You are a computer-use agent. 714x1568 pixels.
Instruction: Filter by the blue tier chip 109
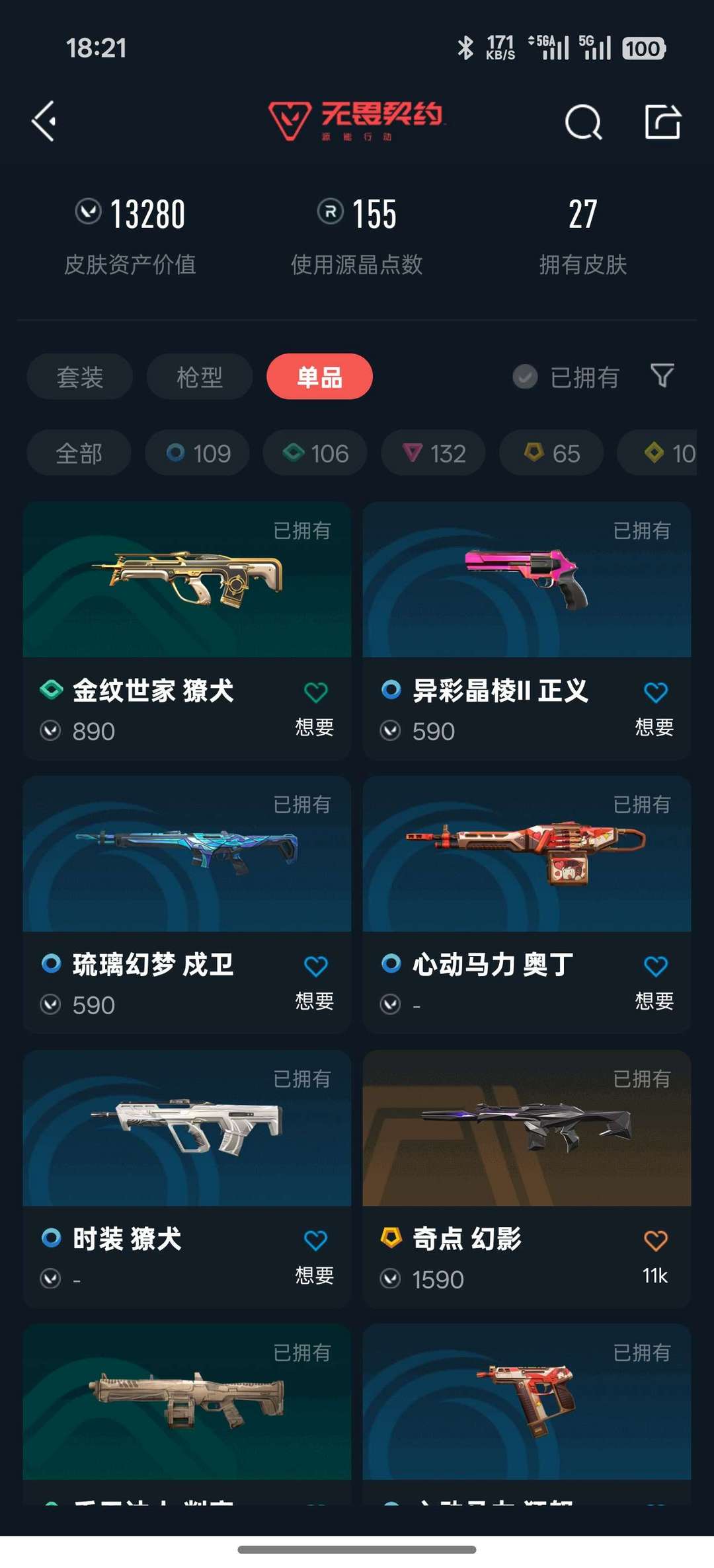click(198, 453)
